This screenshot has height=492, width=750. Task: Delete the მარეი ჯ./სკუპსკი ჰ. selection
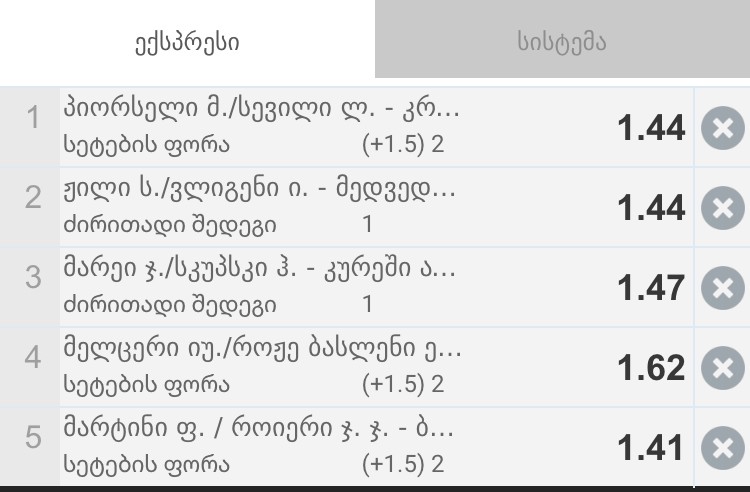pos(722,288)
